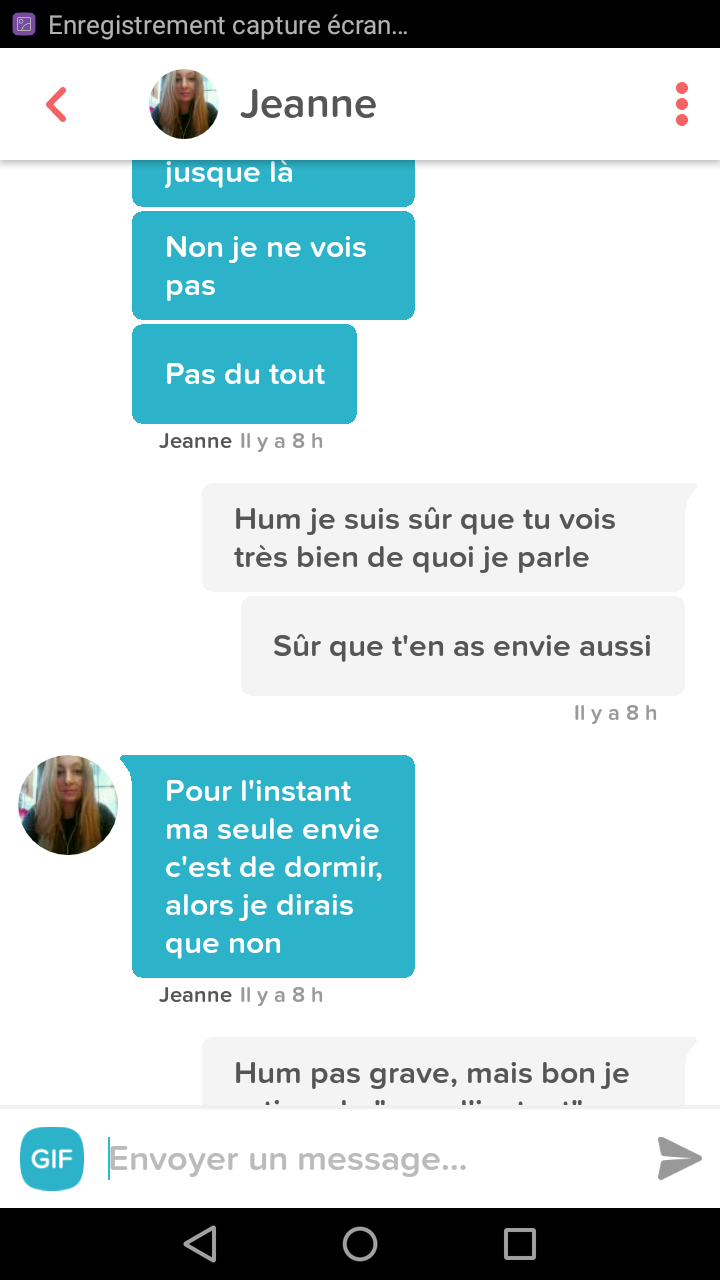Focus the 'Envoyer un message' field
Image resolution: width=720 pixels, height=1280 pixels.
click(x=370, y=1159)
